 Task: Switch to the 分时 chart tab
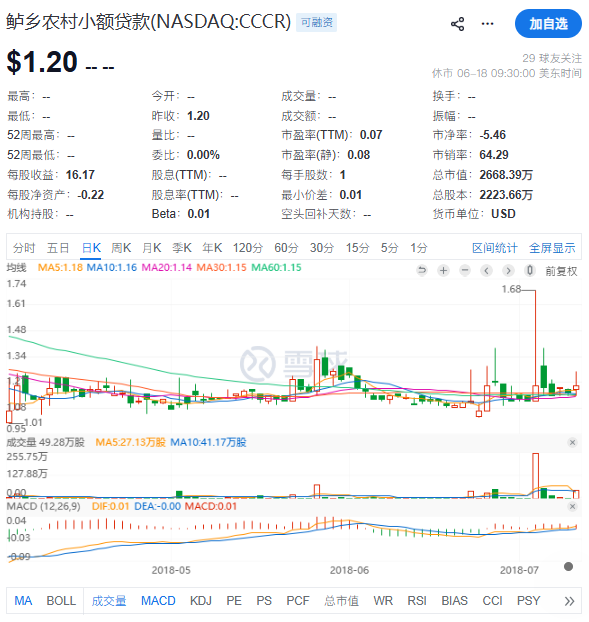(24, 248)
